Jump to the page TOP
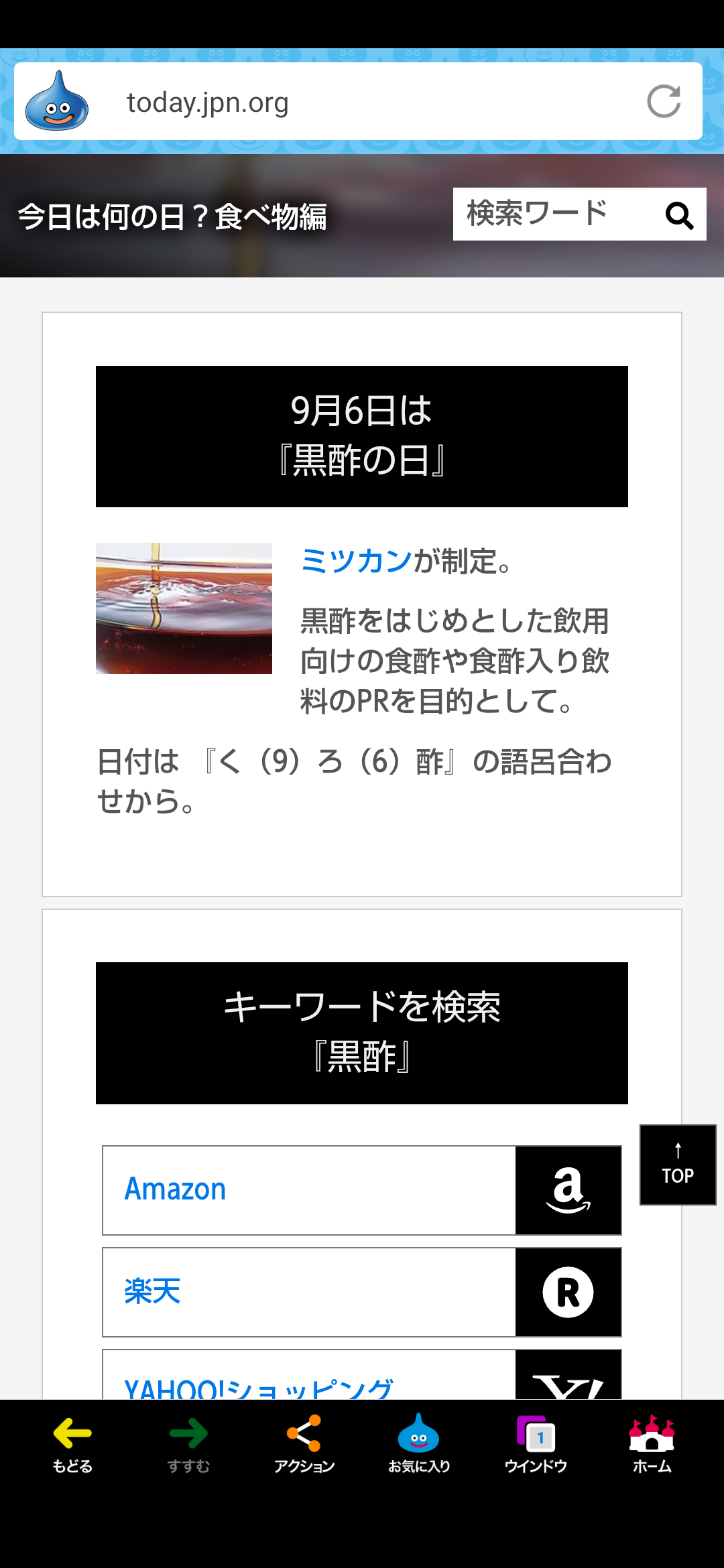724x1568 pixels. click(678, 1165)
